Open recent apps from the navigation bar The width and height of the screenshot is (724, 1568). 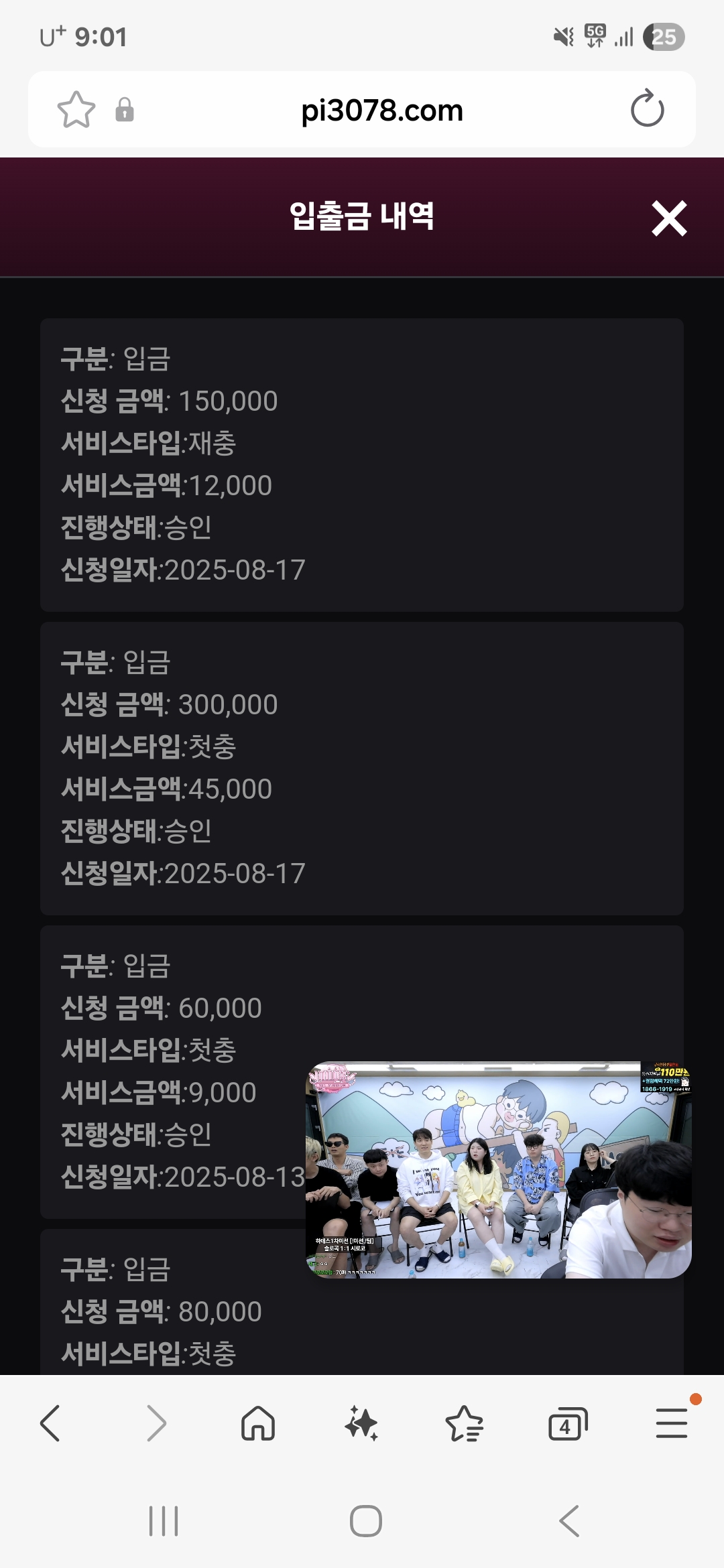[x=164, y=1521]
